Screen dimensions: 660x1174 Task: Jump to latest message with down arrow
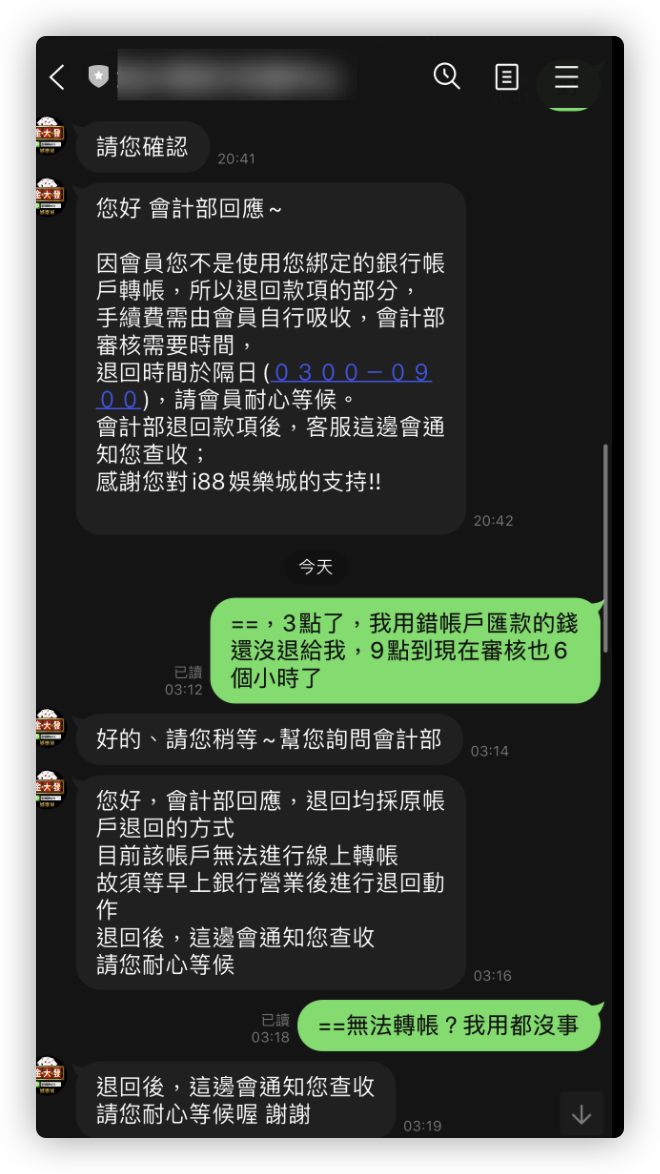(581, 1115)
